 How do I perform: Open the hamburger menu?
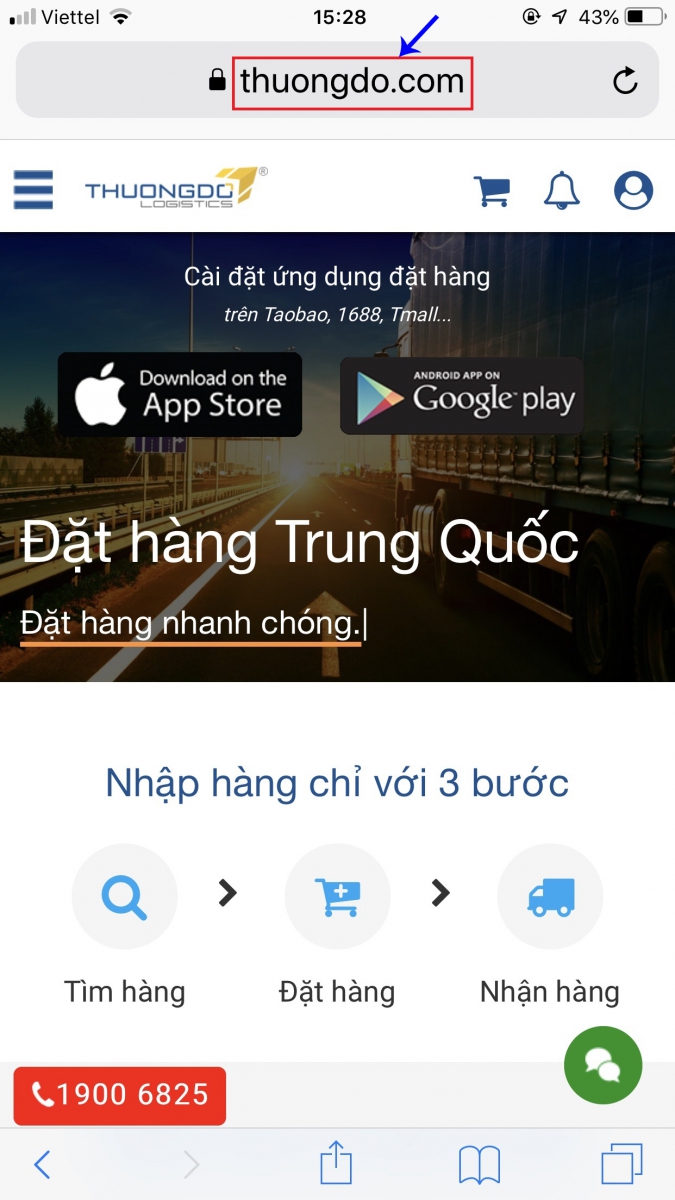click(32, 188)
